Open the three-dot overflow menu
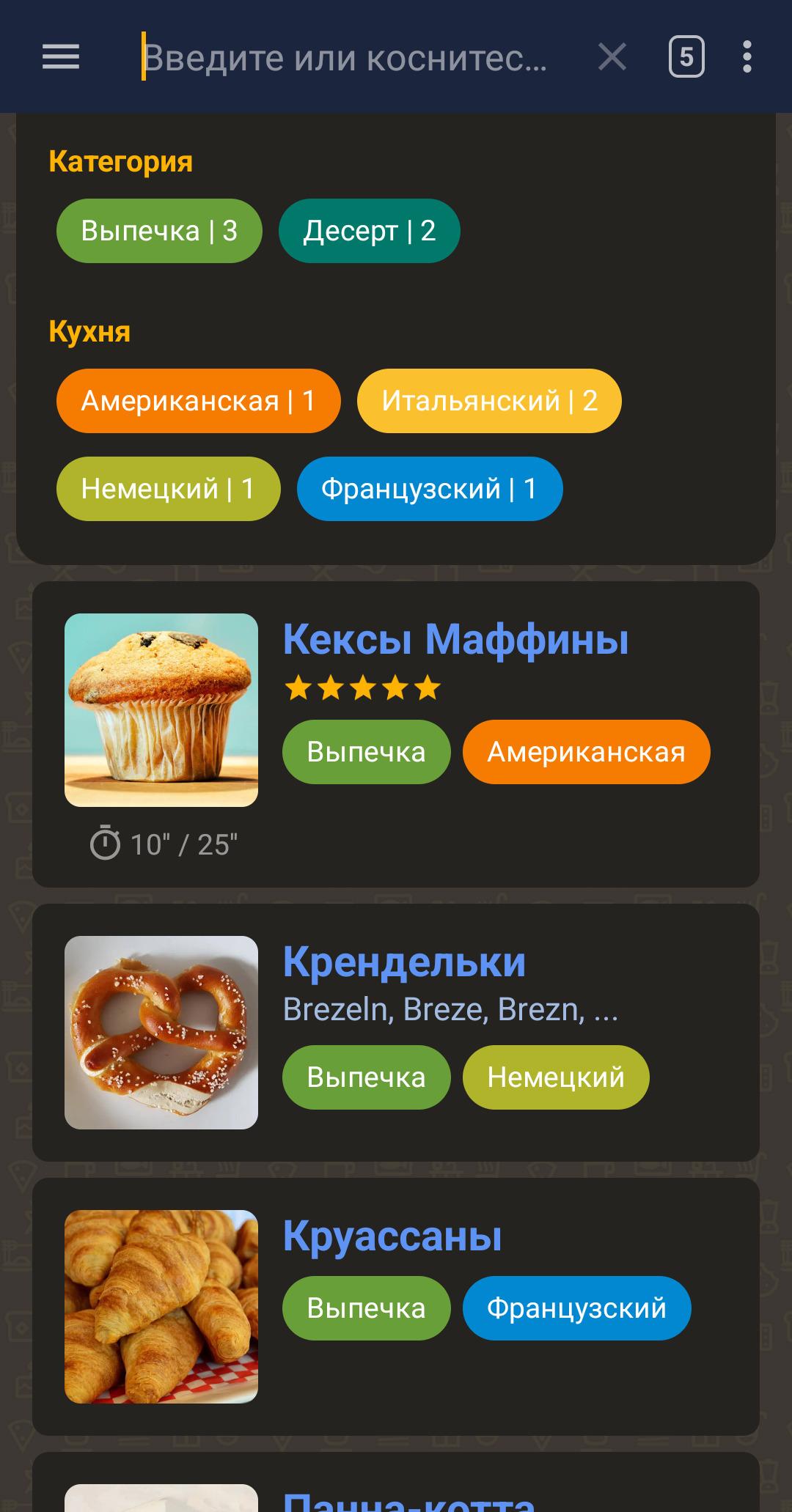The image size is (792, 1512). point(747,56)
